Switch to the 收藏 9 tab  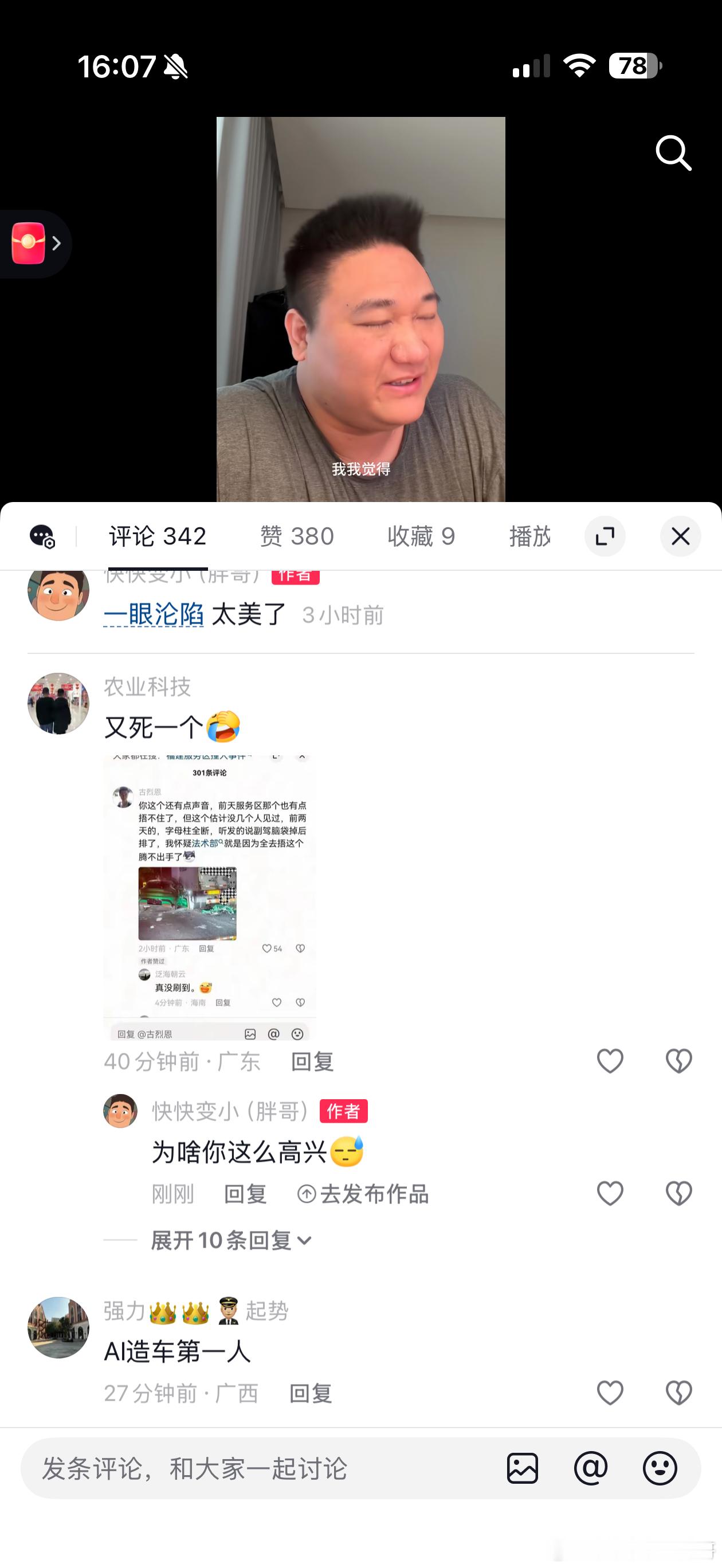click(422, 536)
